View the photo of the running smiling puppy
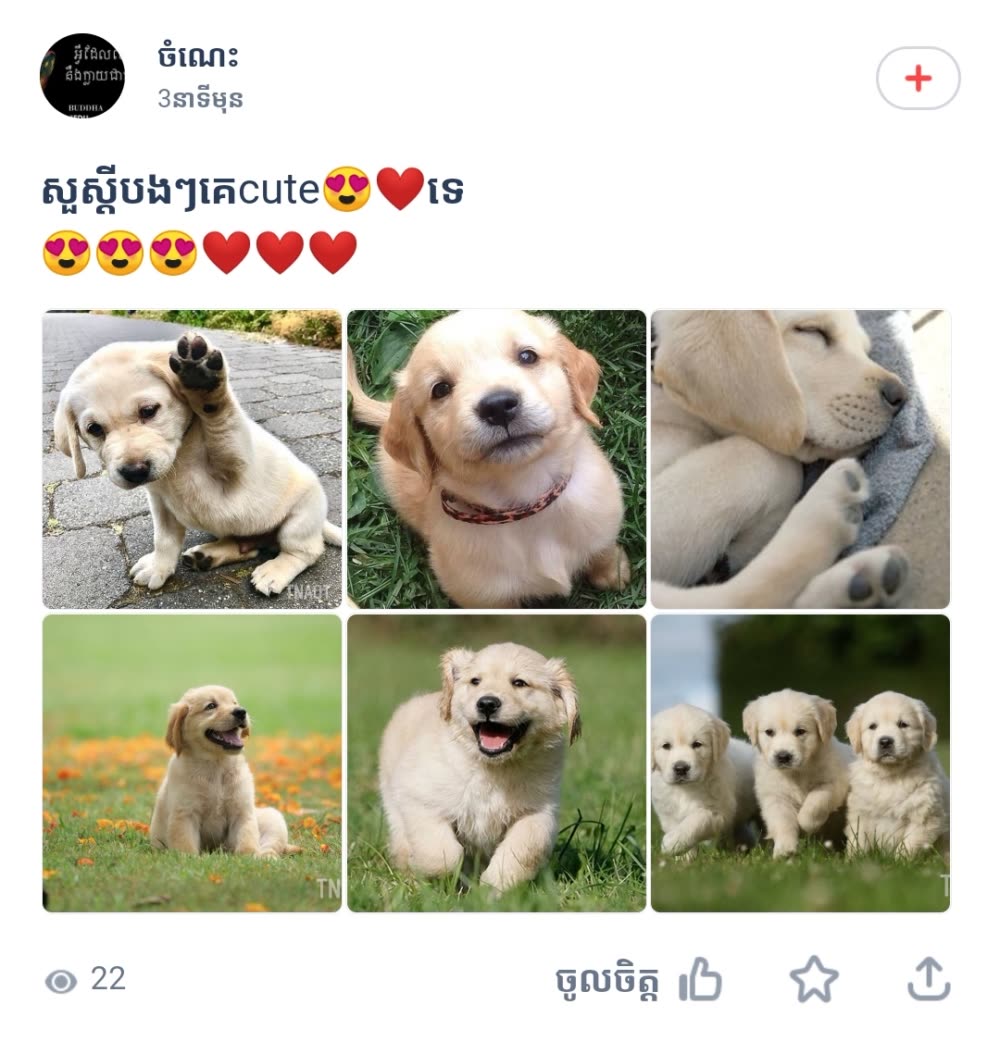 [496, 763]
